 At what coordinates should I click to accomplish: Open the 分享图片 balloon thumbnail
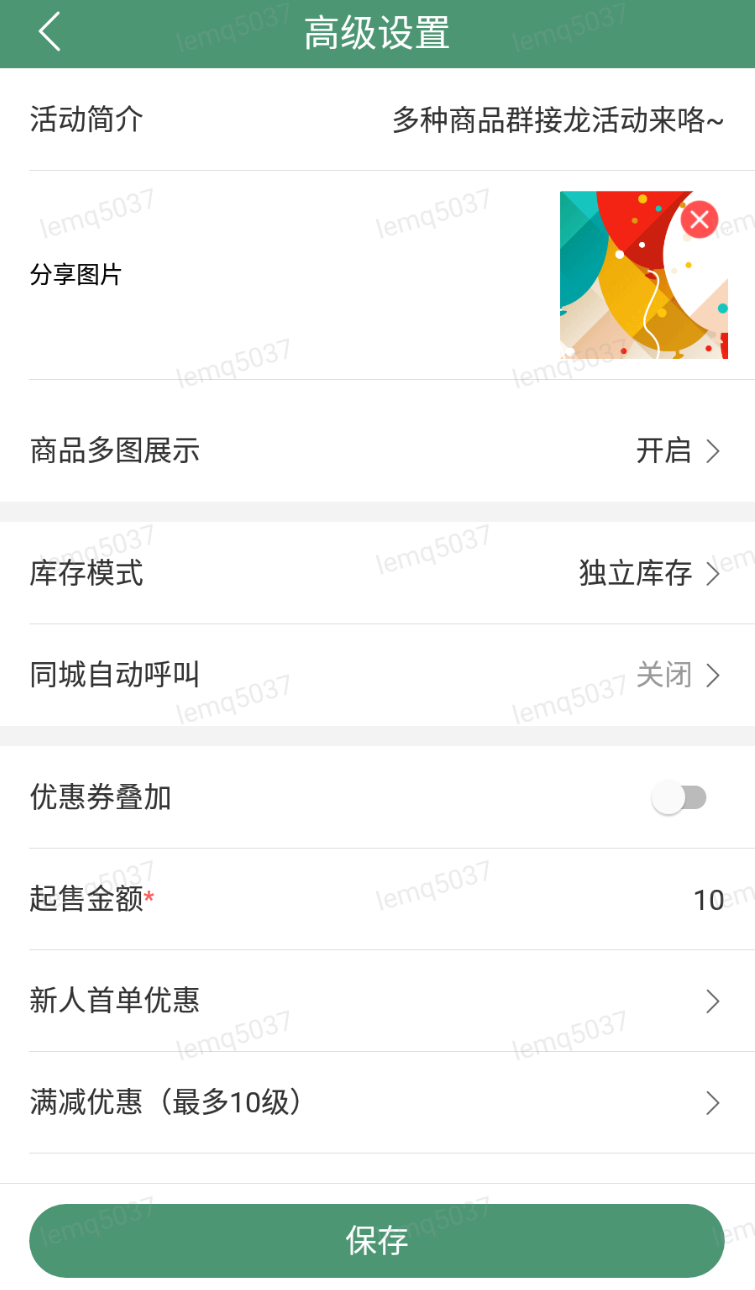click(x=630, y=285)
